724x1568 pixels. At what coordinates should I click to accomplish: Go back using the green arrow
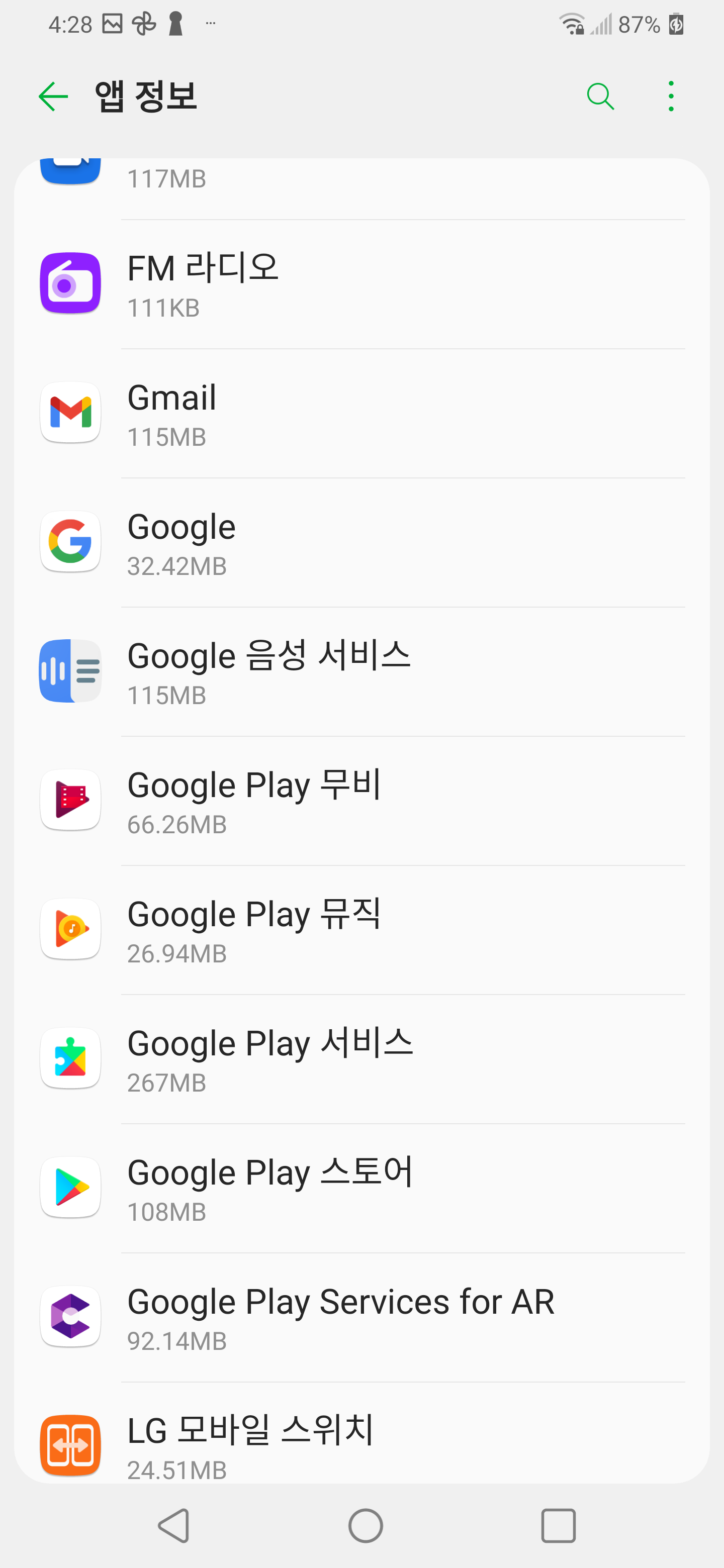pos(53,97)
